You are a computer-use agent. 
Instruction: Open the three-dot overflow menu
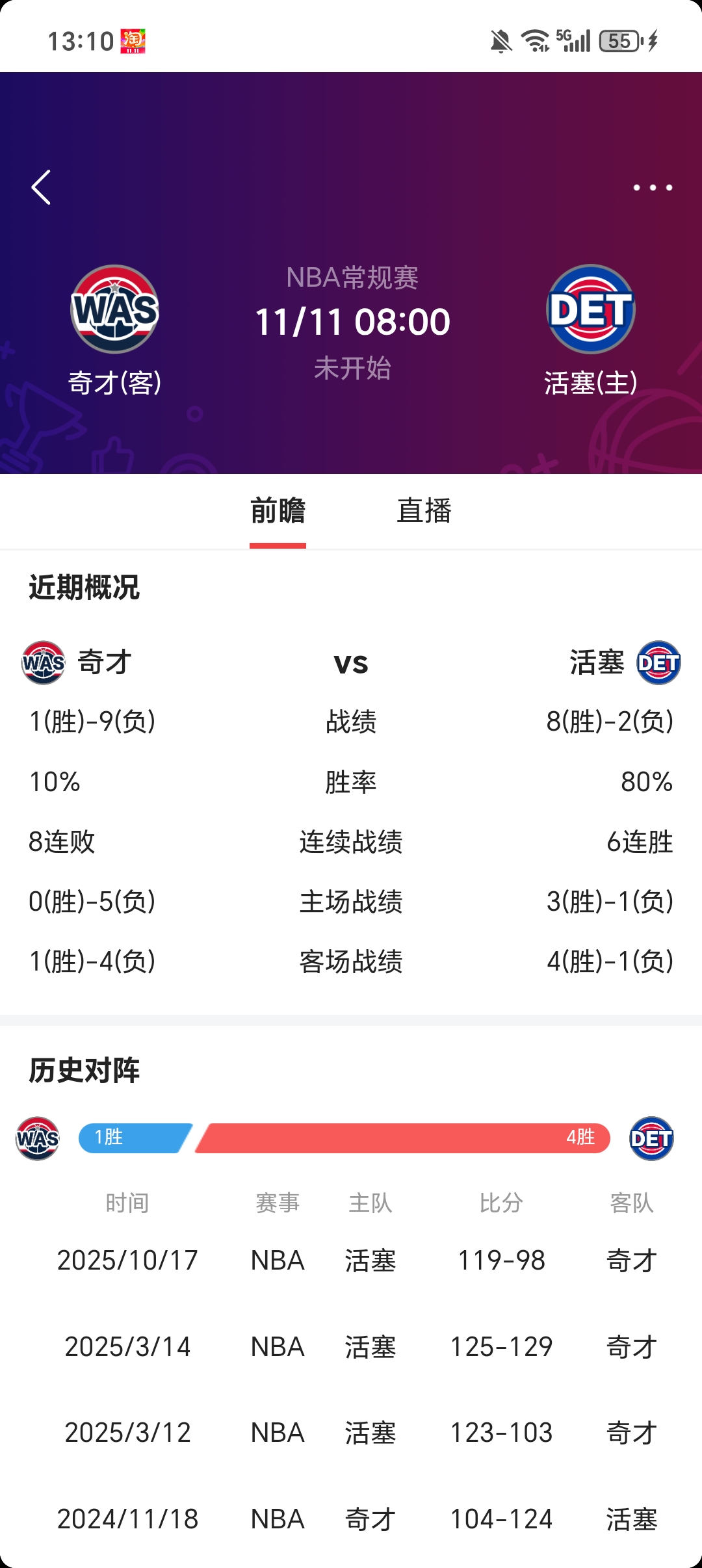[653, 187]
